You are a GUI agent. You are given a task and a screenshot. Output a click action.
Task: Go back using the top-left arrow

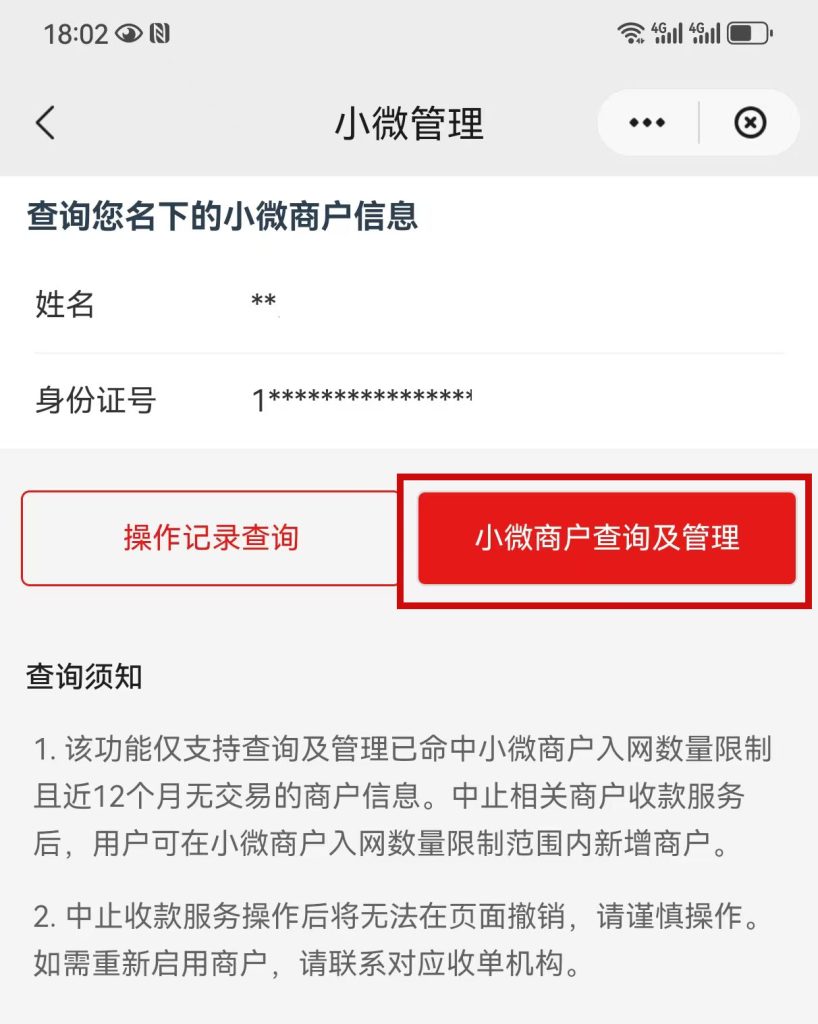[x=45, y=123]
